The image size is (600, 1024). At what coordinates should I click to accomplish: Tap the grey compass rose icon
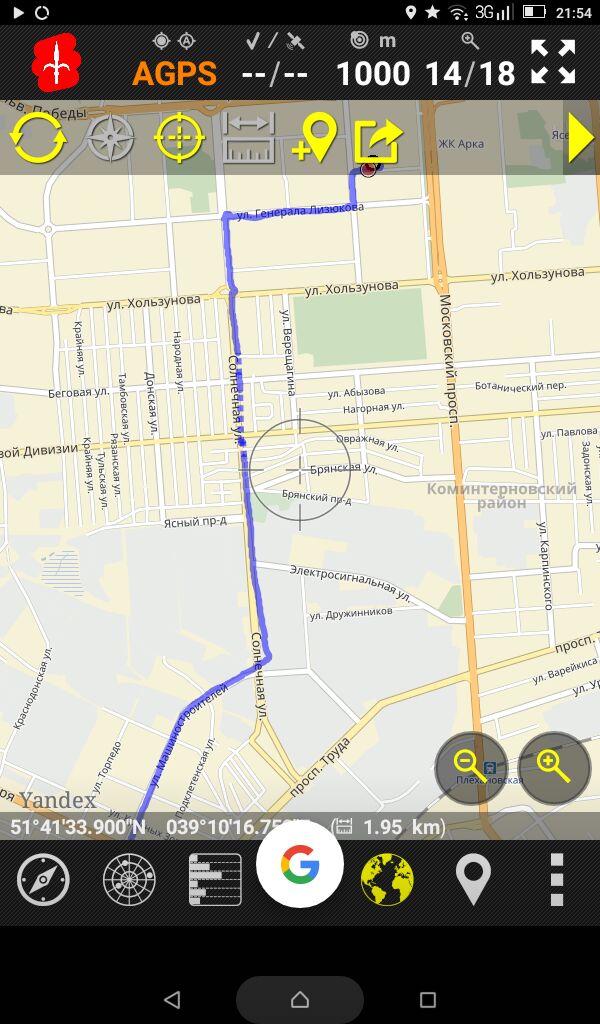111,138
